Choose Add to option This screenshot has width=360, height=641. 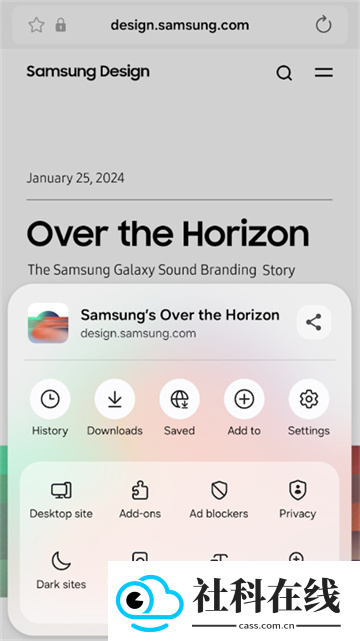[244, 408]
